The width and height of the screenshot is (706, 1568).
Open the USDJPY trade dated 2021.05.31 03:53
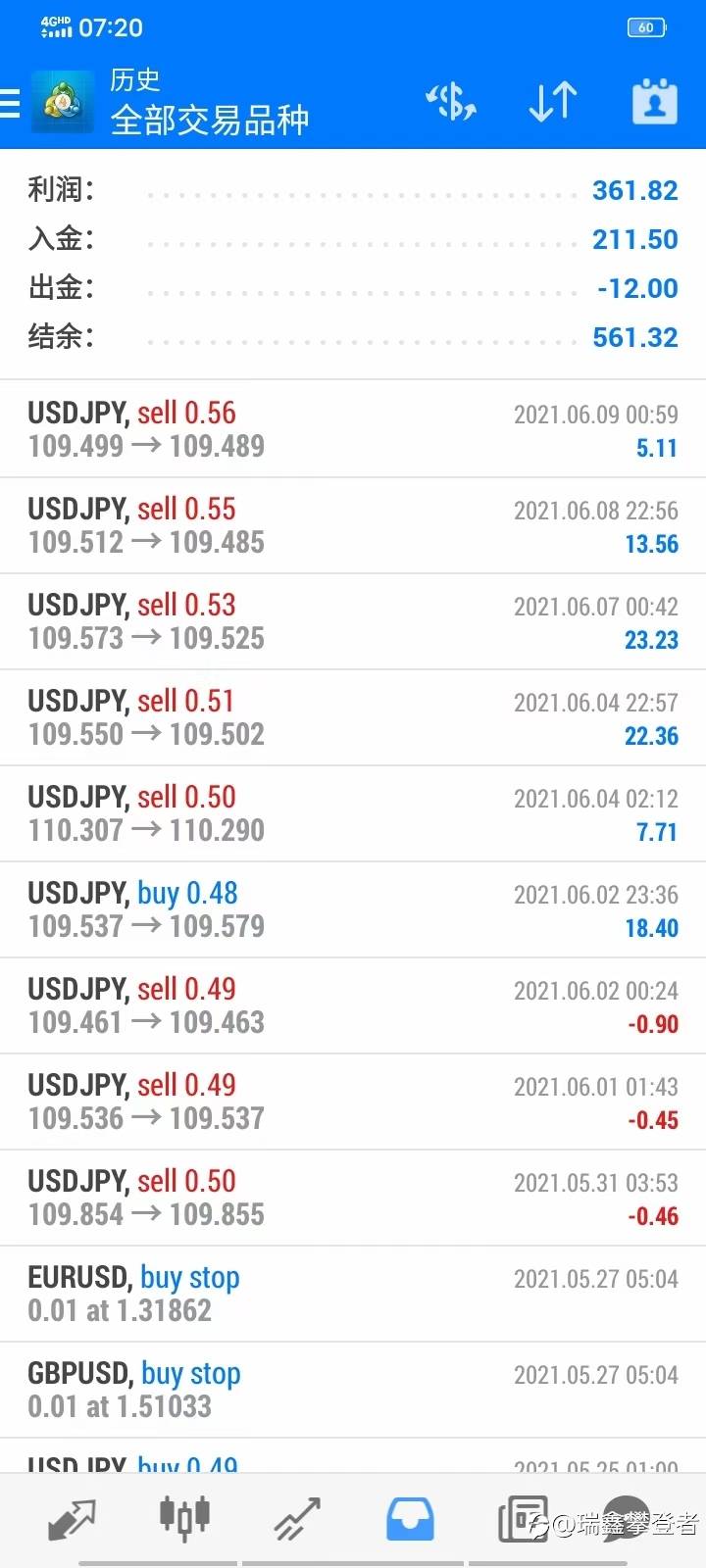(353, 1198)
